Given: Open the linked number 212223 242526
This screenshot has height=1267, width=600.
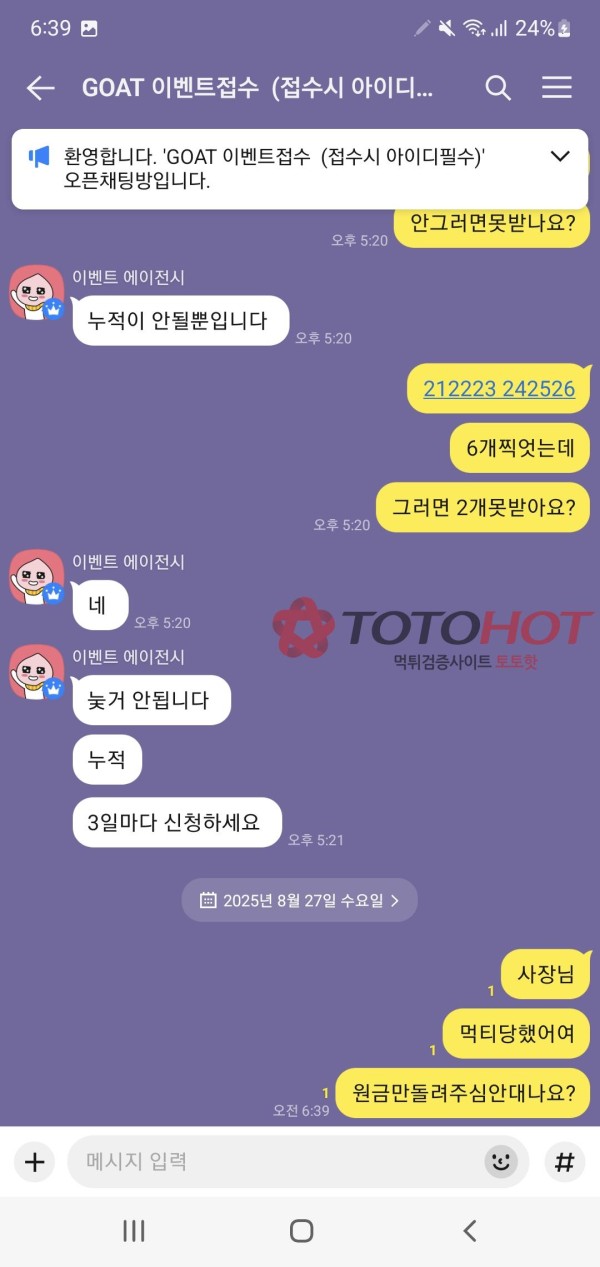Looking at the screenshot, I should 499,389.
